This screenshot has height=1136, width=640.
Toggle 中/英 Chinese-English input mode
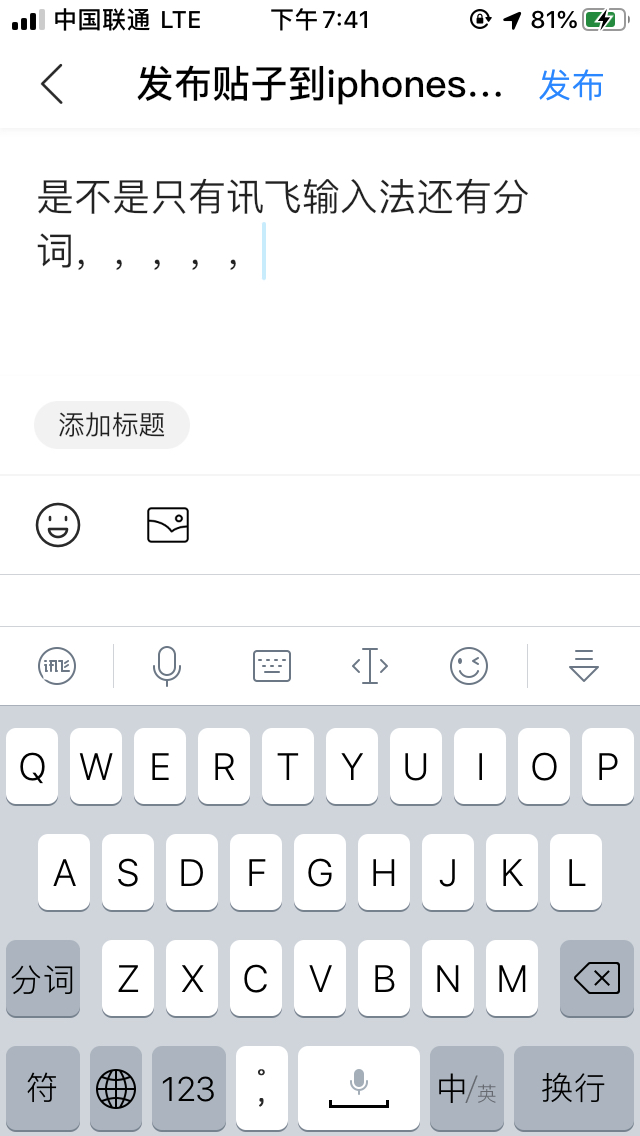(467, 1088)
